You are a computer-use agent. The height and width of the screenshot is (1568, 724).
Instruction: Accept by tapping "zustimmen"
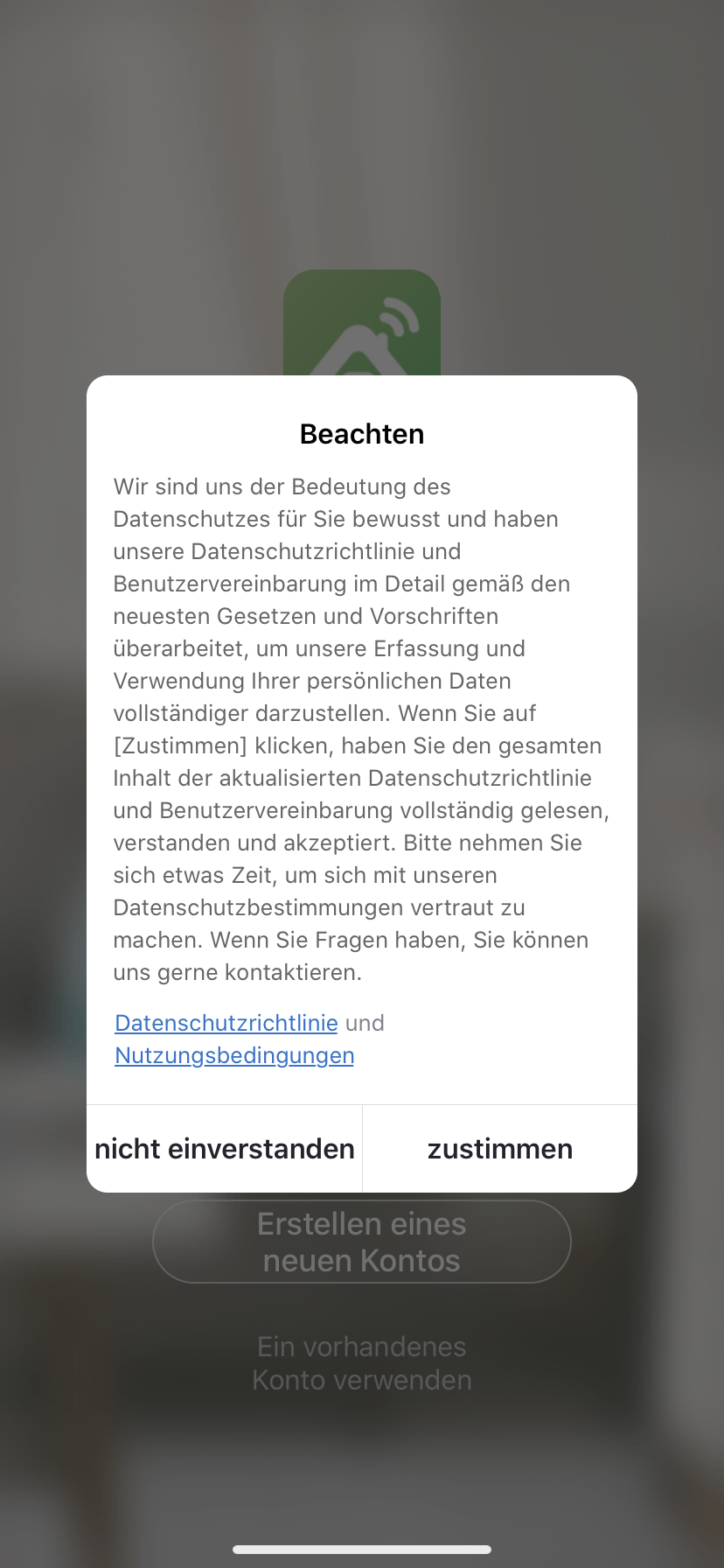(500, 1149)
